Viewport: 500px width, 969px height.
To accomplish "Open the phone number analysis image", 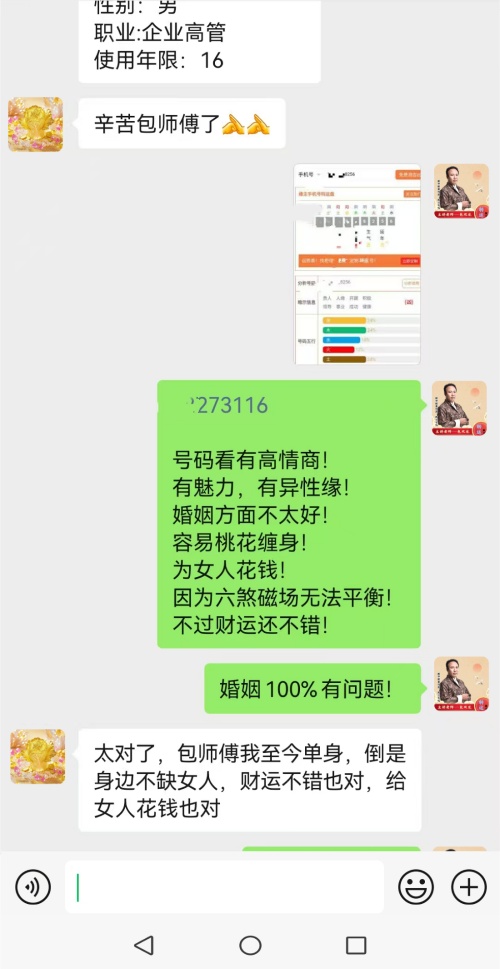I will pyautogui.click(x=357, y=264).
